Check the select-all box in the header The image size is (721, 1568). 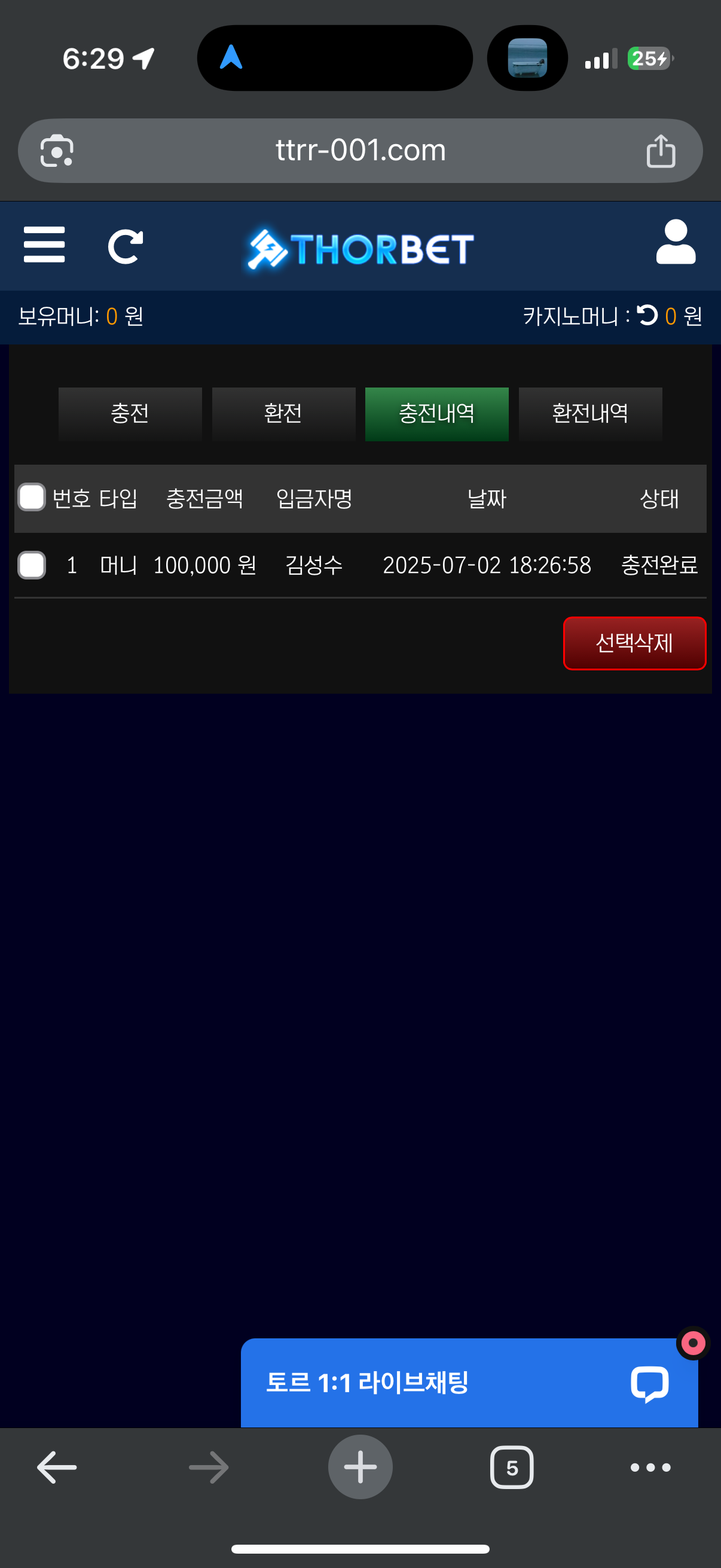(x=32, y=498)
